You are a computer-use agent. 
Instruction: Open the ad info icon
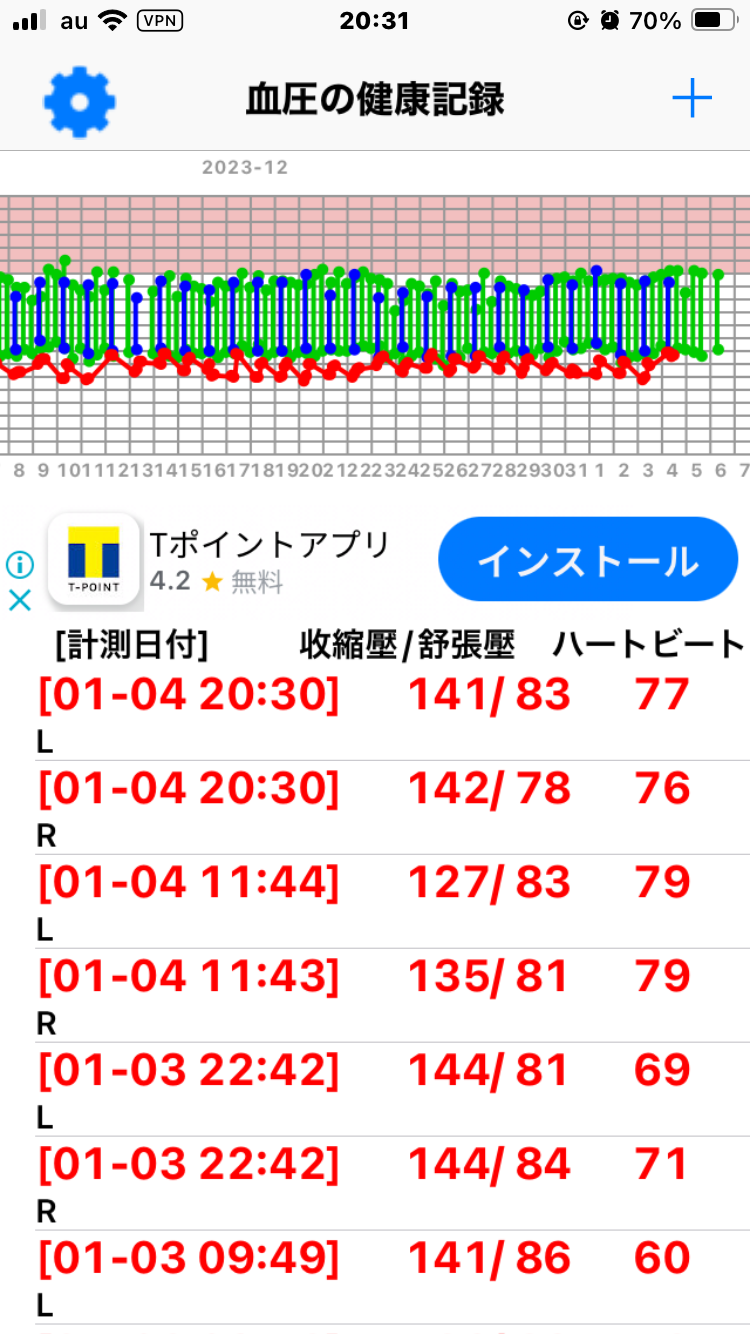pos(20,565)
